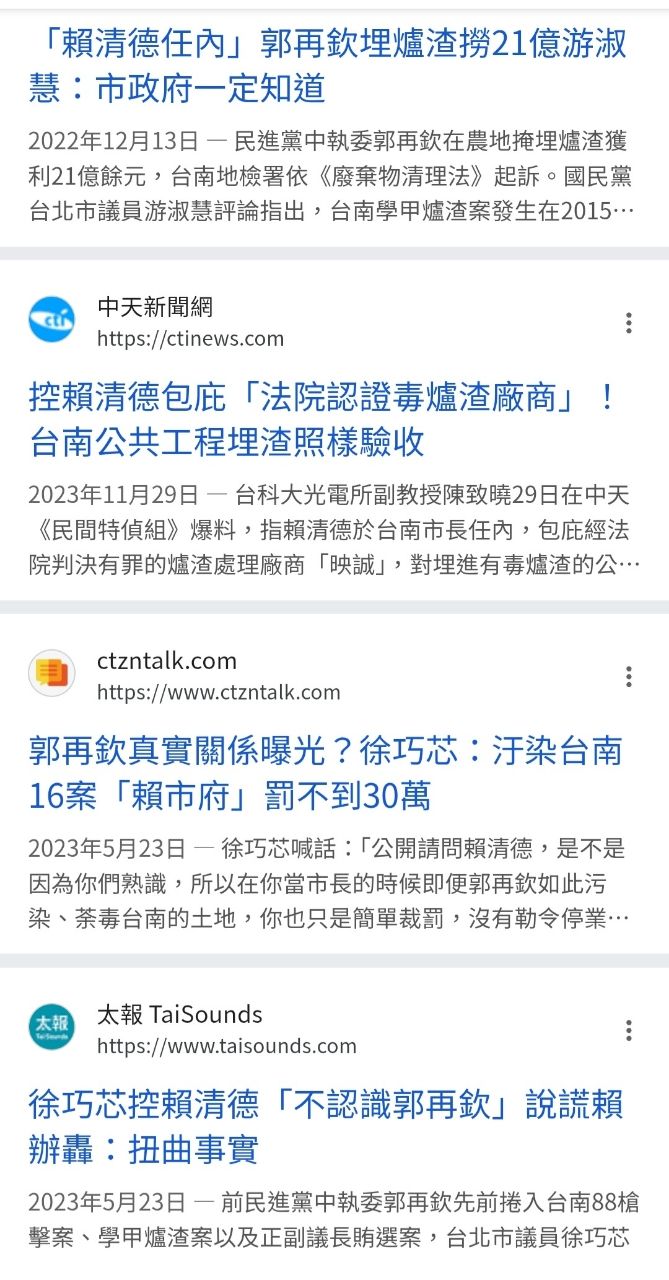Viewport: 669px width, 1280px height.
Task: Open 郭再欽真實關係曝光 article from ctzntalk
Action: (326, 773)
